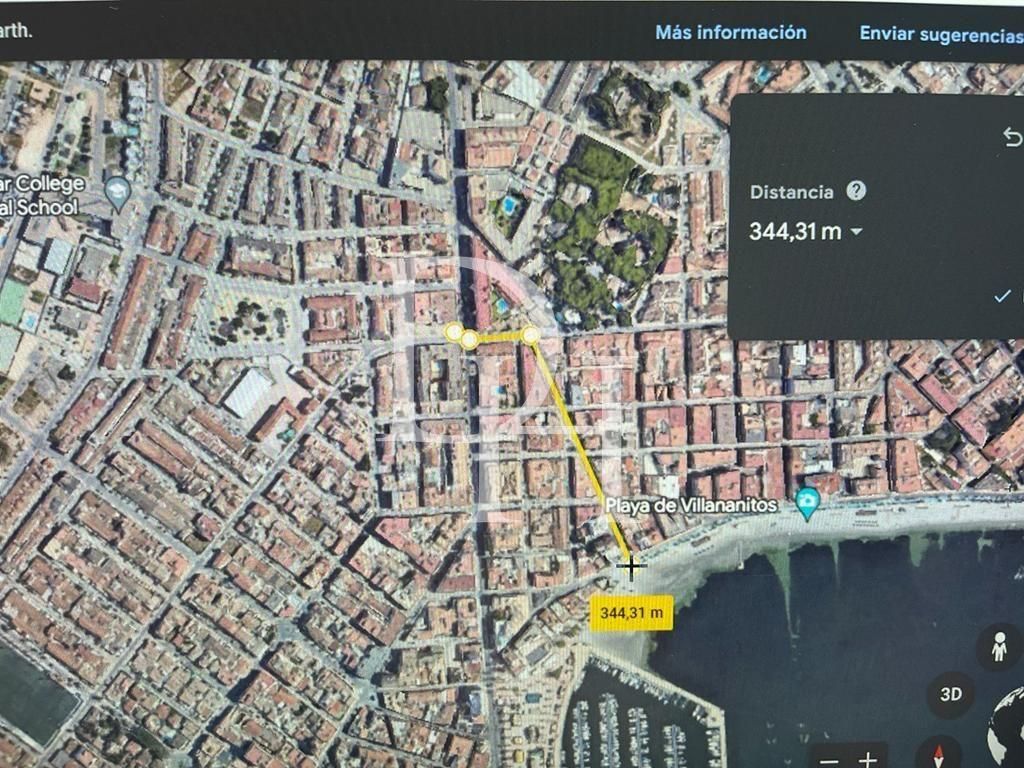Confirm the measurement with the checkmark
1024x768 pixels.
click(x=1003, y=295)
